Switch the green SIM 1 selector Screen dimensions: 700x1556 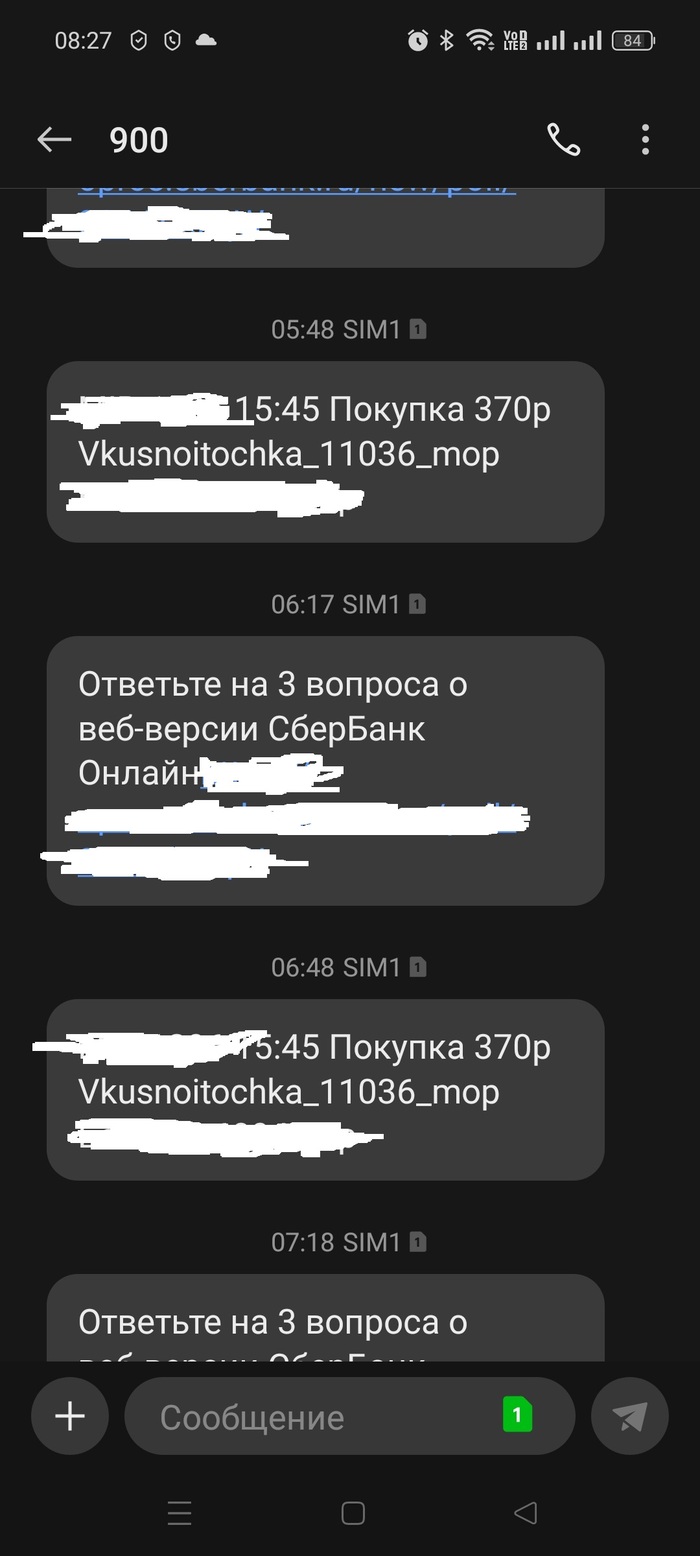[517, 1415]
